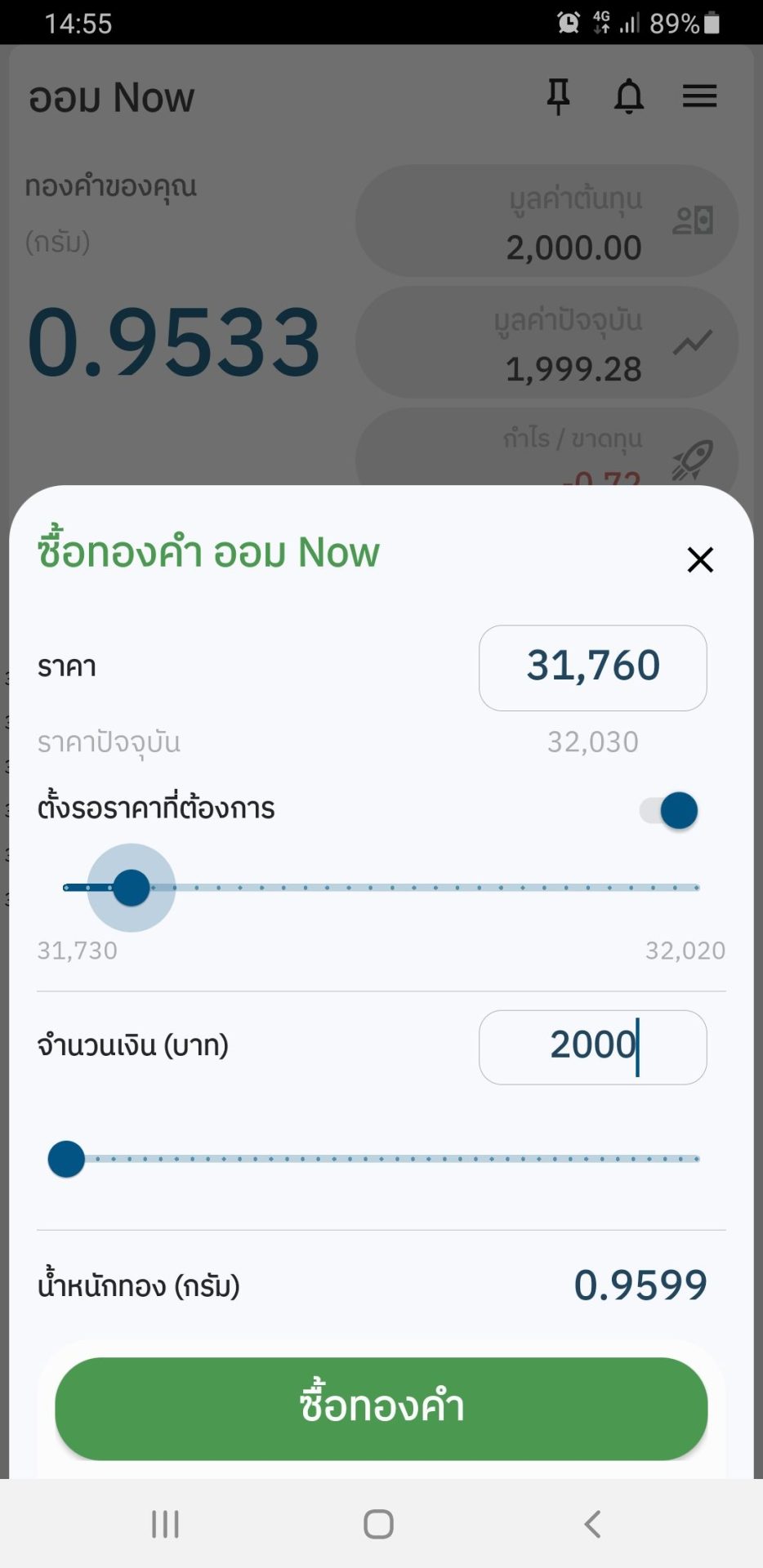Image resolution: width=763 pixels, height=1568 pixels.
Task: Confirm with the green ซื้อทองคำ button
Action: (x=381, y=1408)
